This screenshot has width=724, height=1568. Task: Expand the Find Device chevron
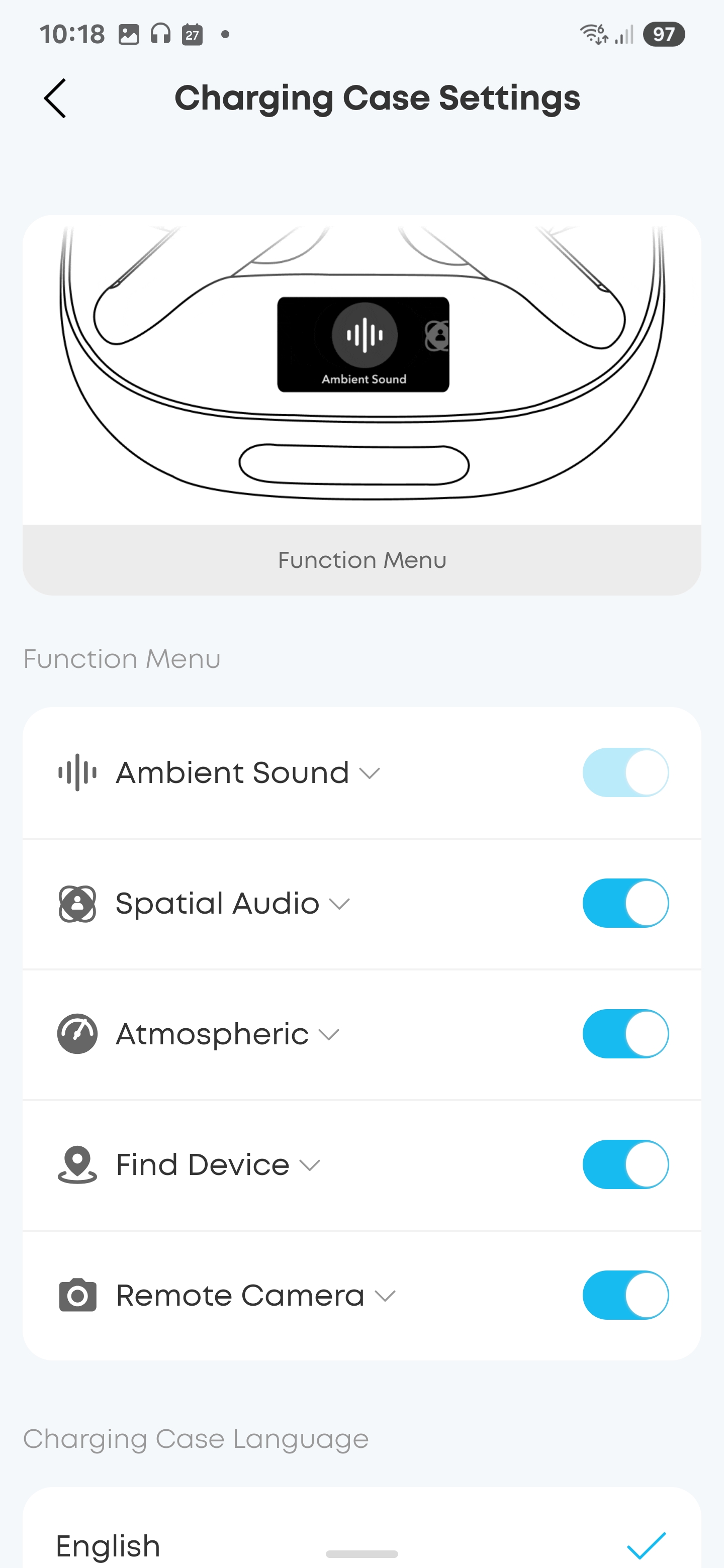[x=310, y=1165]
